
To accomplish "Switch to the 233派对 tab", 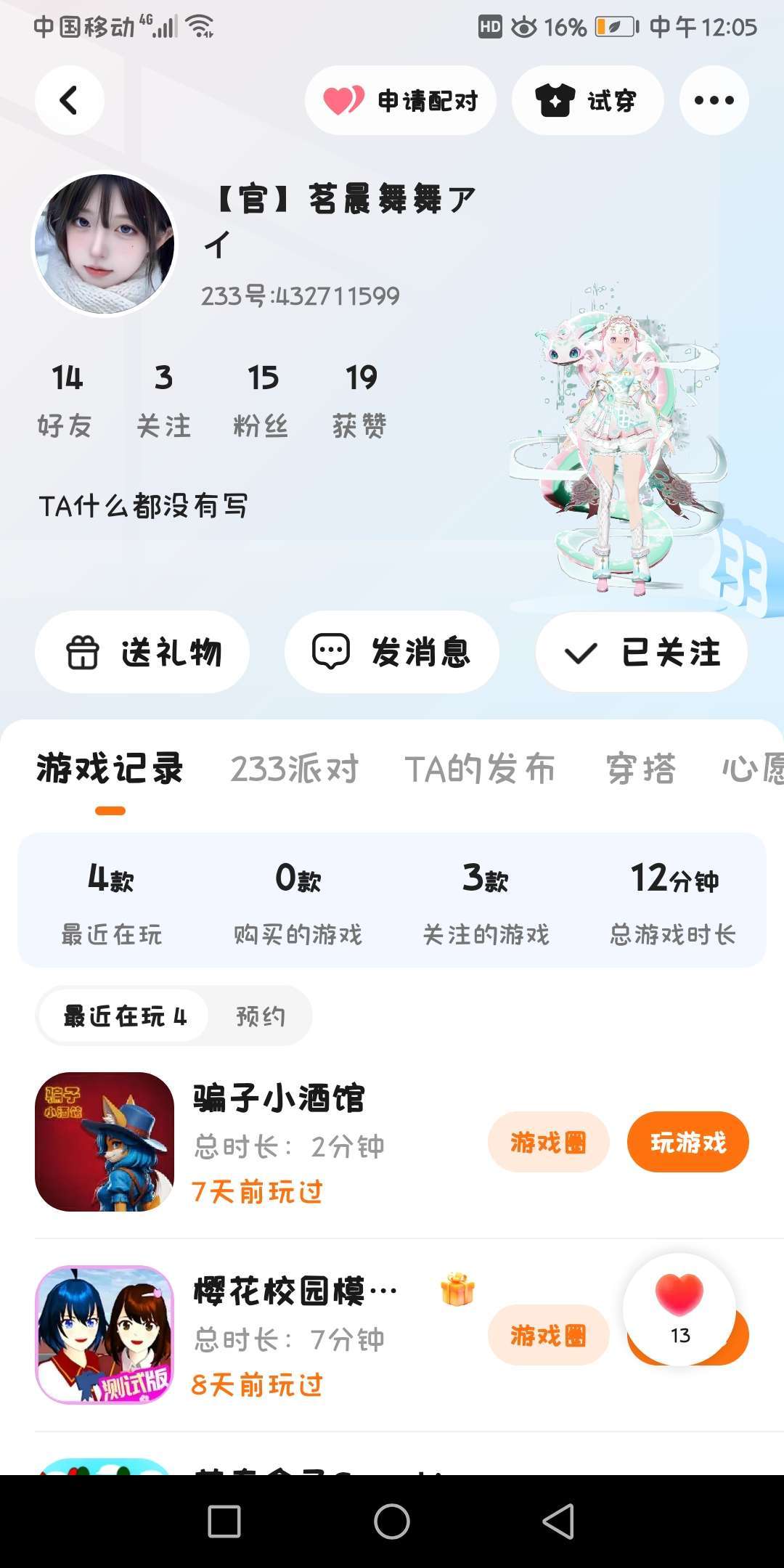I will pyautogui.click(x=295, y=769).
